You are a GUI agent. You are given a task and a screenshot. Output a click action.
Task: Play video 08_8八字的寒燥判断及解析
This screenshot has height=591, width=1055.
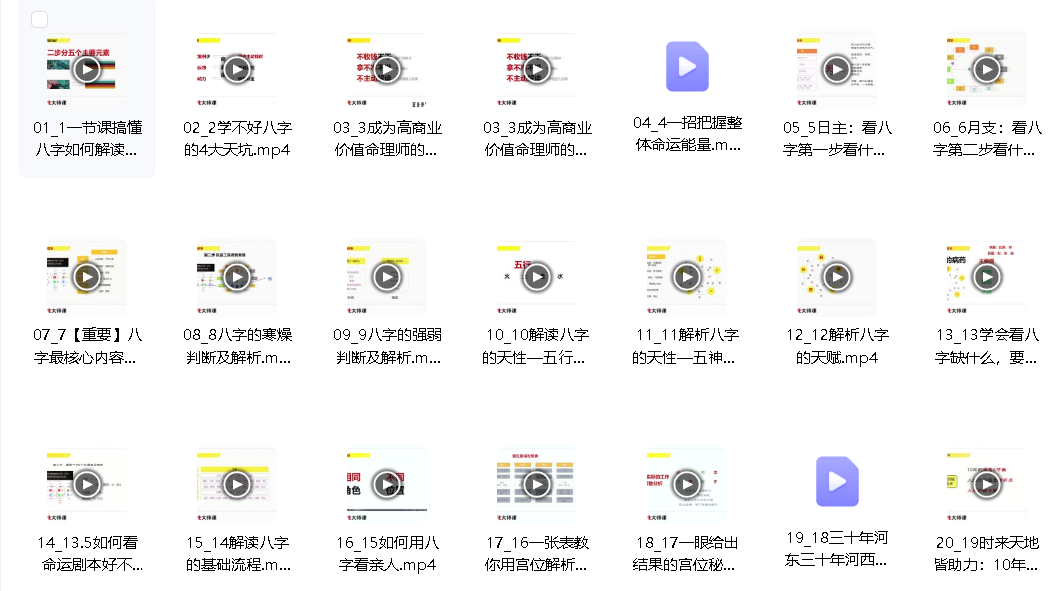pos(236,277)
